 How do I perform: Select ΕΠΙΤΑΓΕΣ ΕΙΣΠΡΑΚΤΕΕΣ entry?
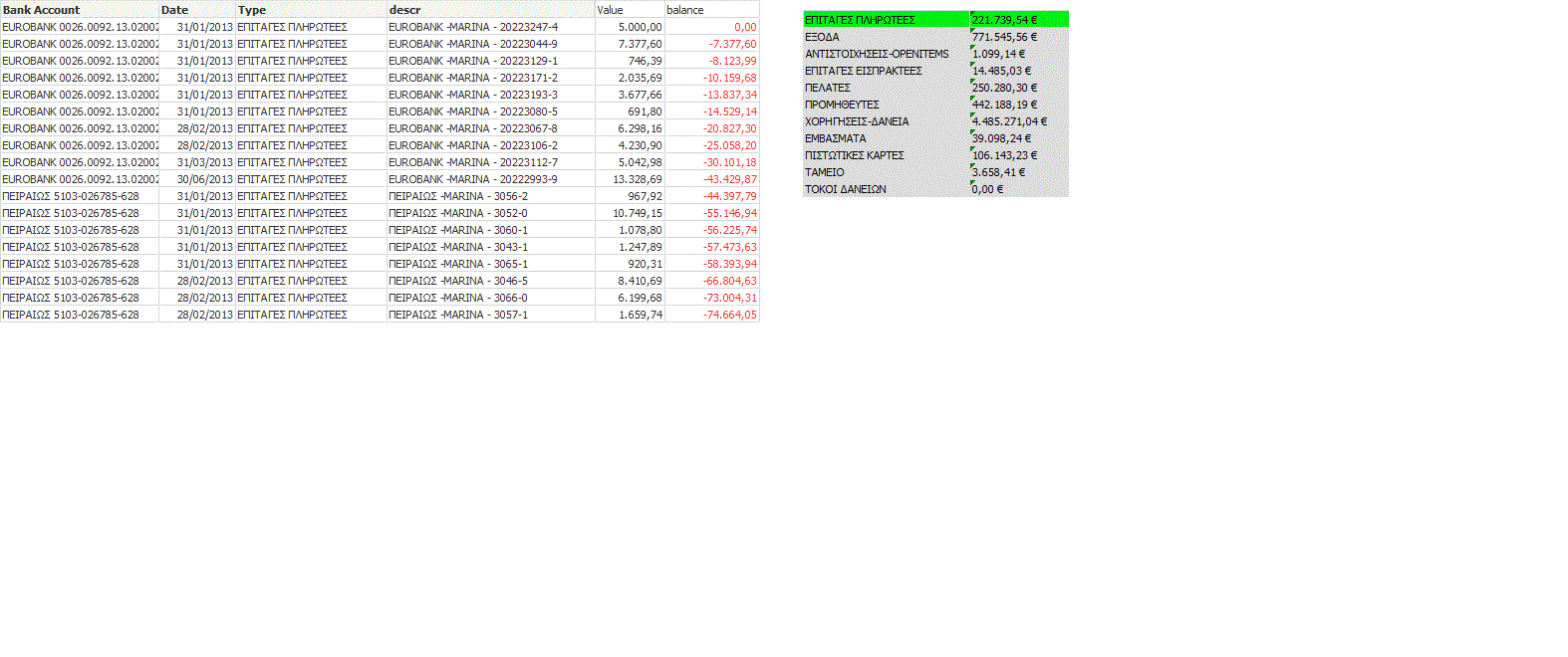[x=864, y=71]
